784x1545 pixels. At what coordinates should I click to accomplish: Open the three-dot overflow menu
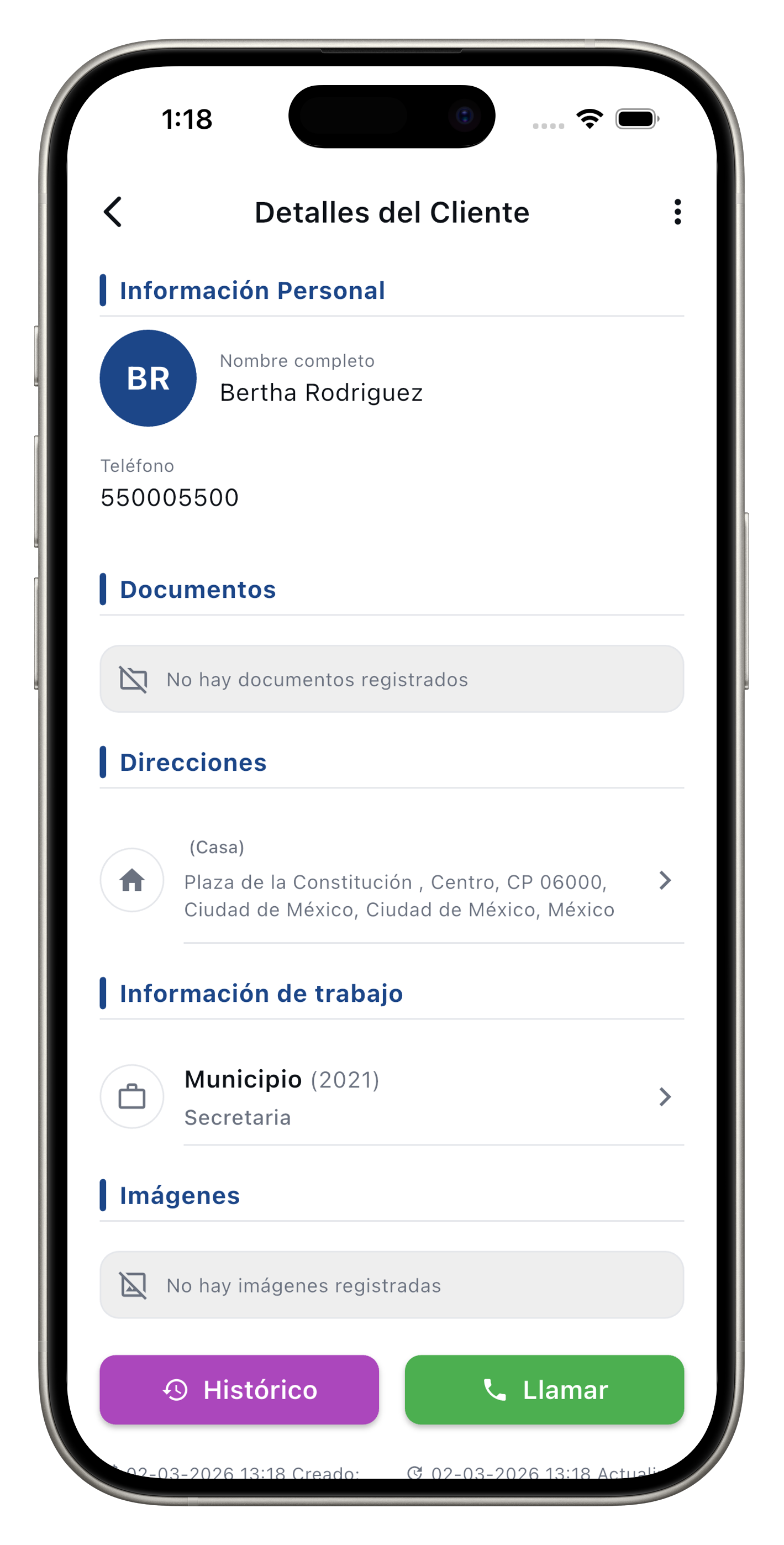coord(677,212)
